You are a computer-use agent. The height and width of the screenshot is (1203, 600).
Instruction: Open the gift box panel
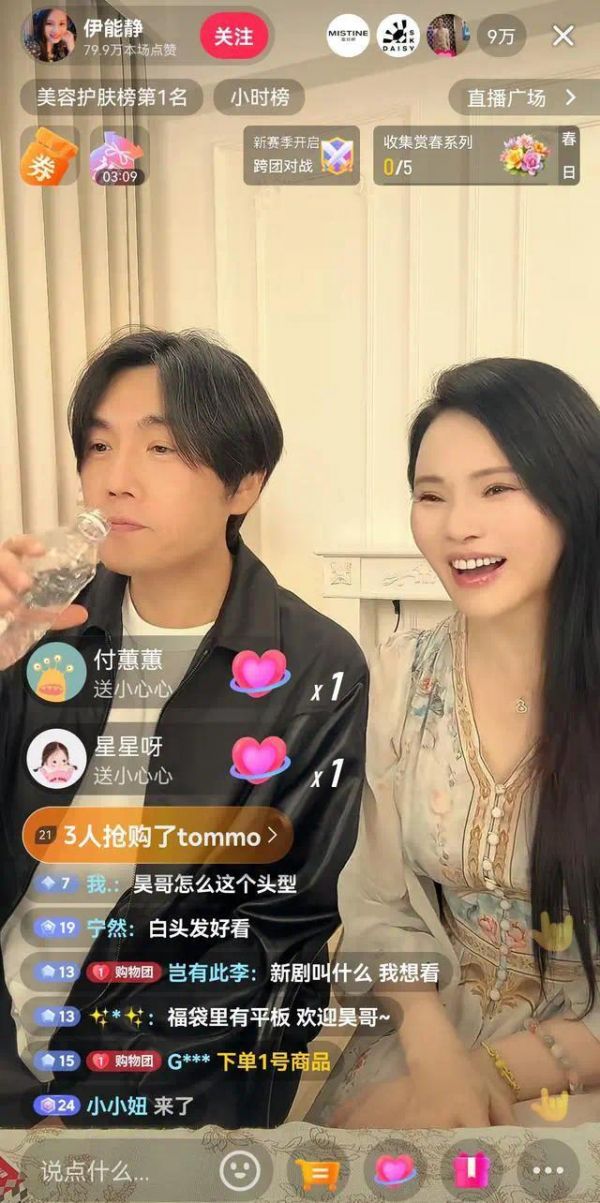pos(471,1170)
